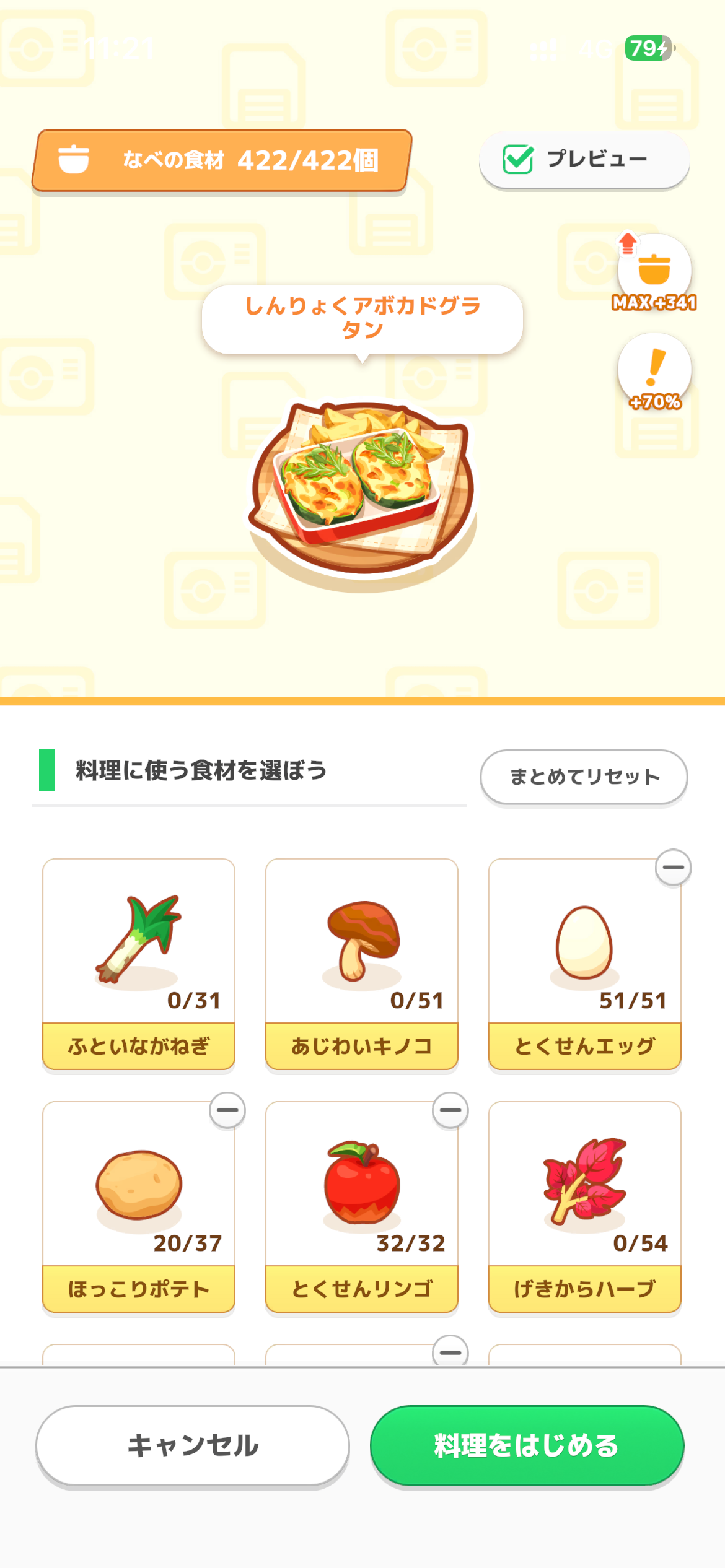The width and height of the screenshot is (725, 1568).
Task: Remove とくせんリンゴ using minus button
Action: (450, 1110)
